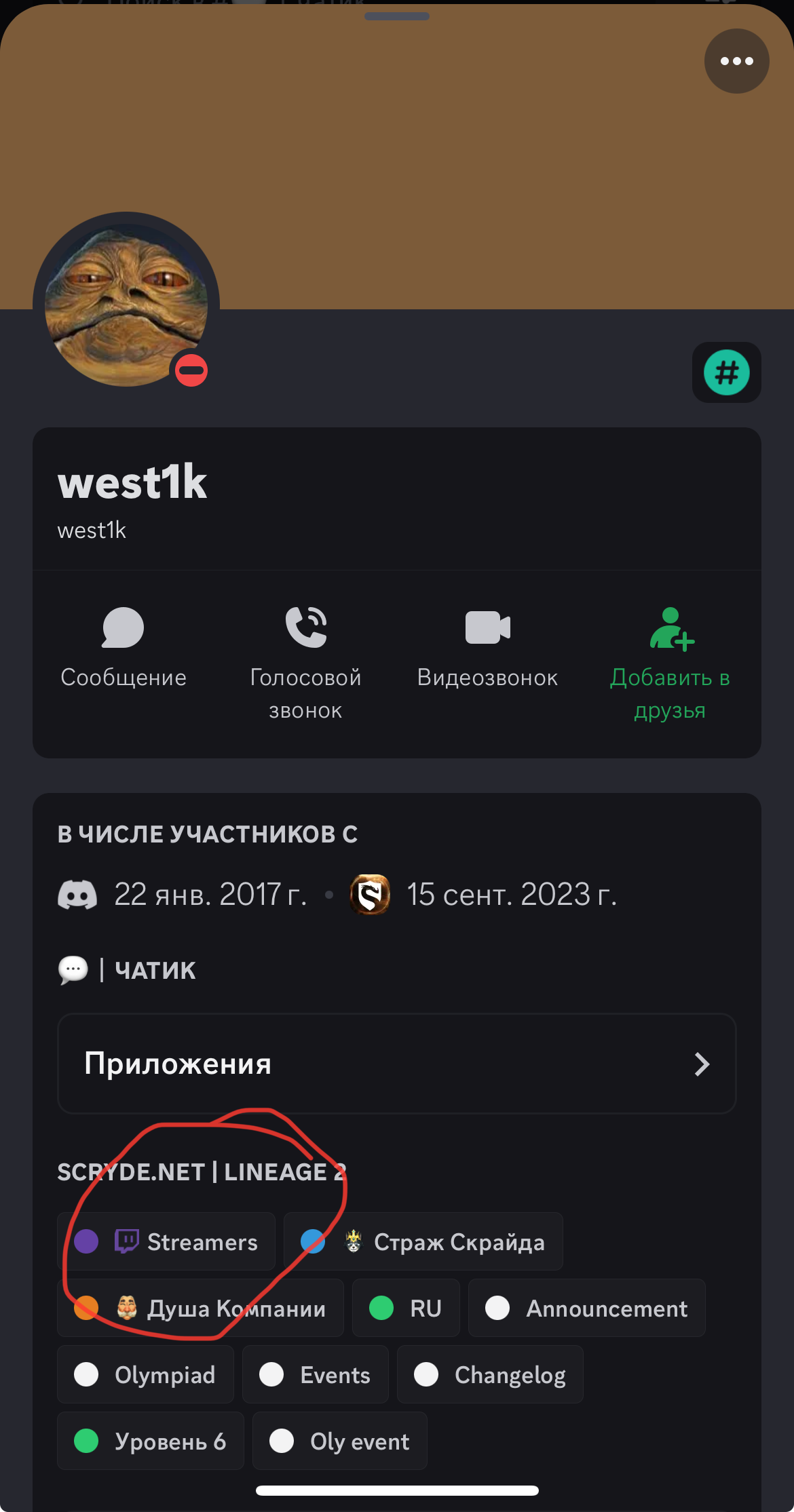This screenshot has height=1512, width=794.
Task: Tap the Twitch icon on the Streamers role
Action: (130, 1241)
